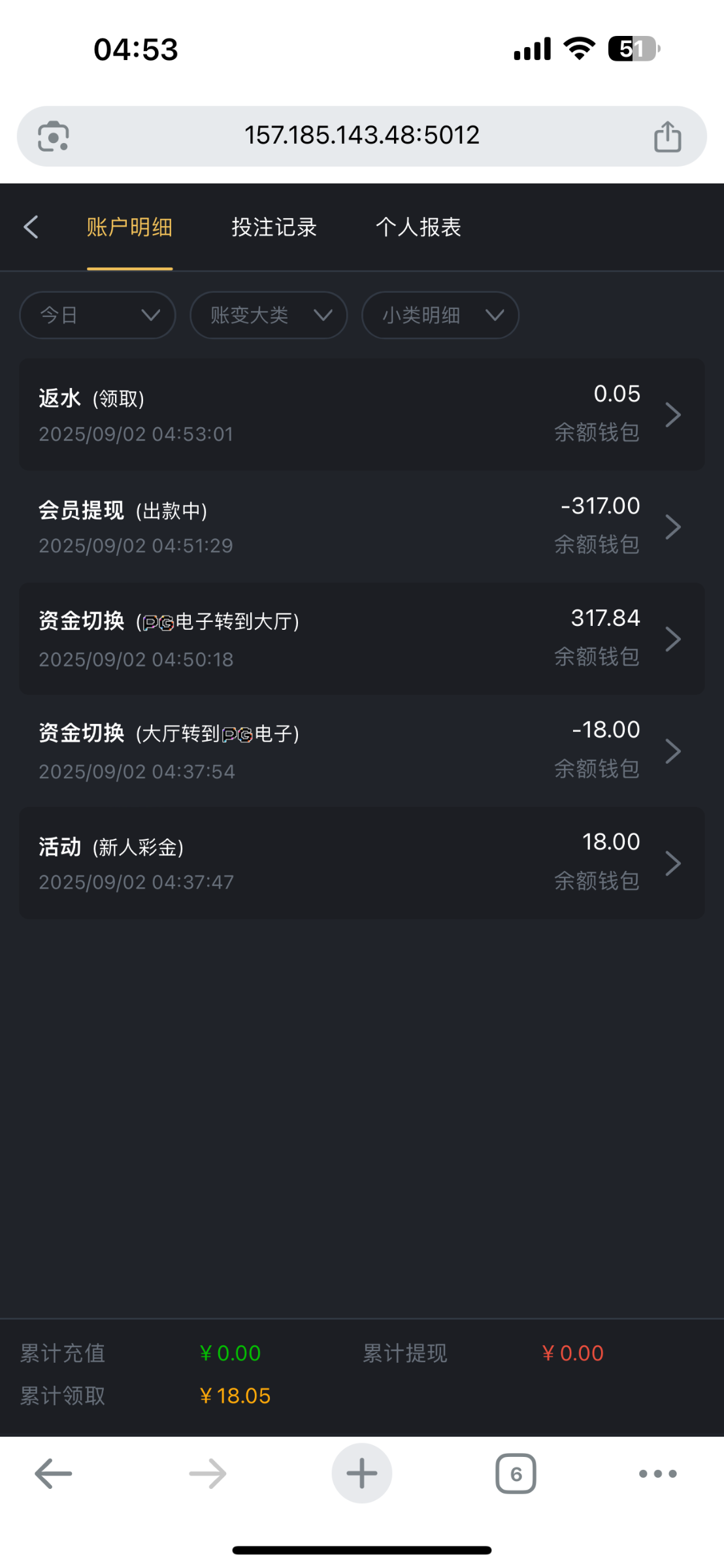Open the 账变大类 filter dropdown
The height and width of the screenshot is (1568, 724).
pos(269,316)
